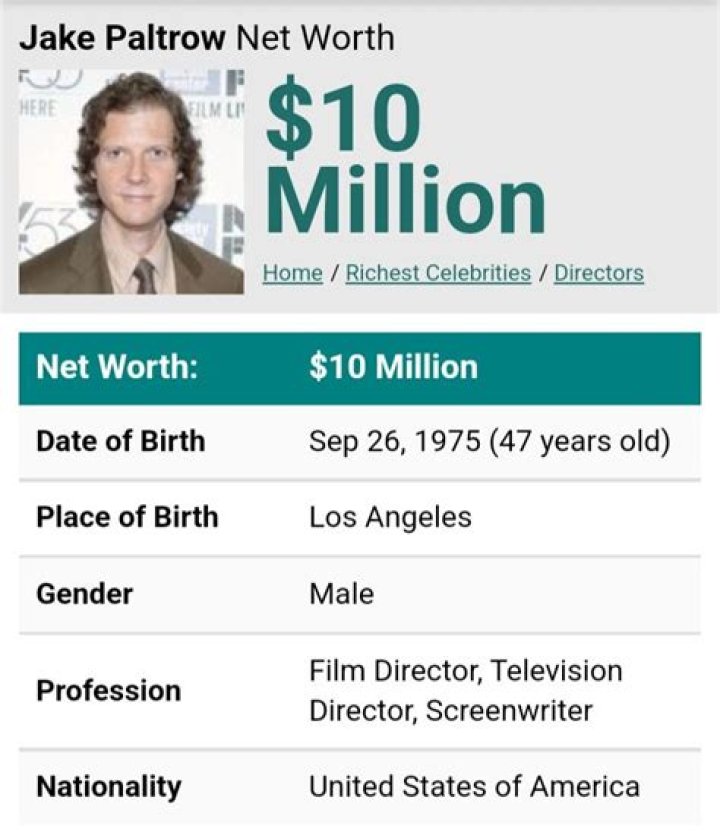Open the Richest Celebrities link
This screenshot has height=835, width=720.
pyautogui.click(x=437, y=271)
